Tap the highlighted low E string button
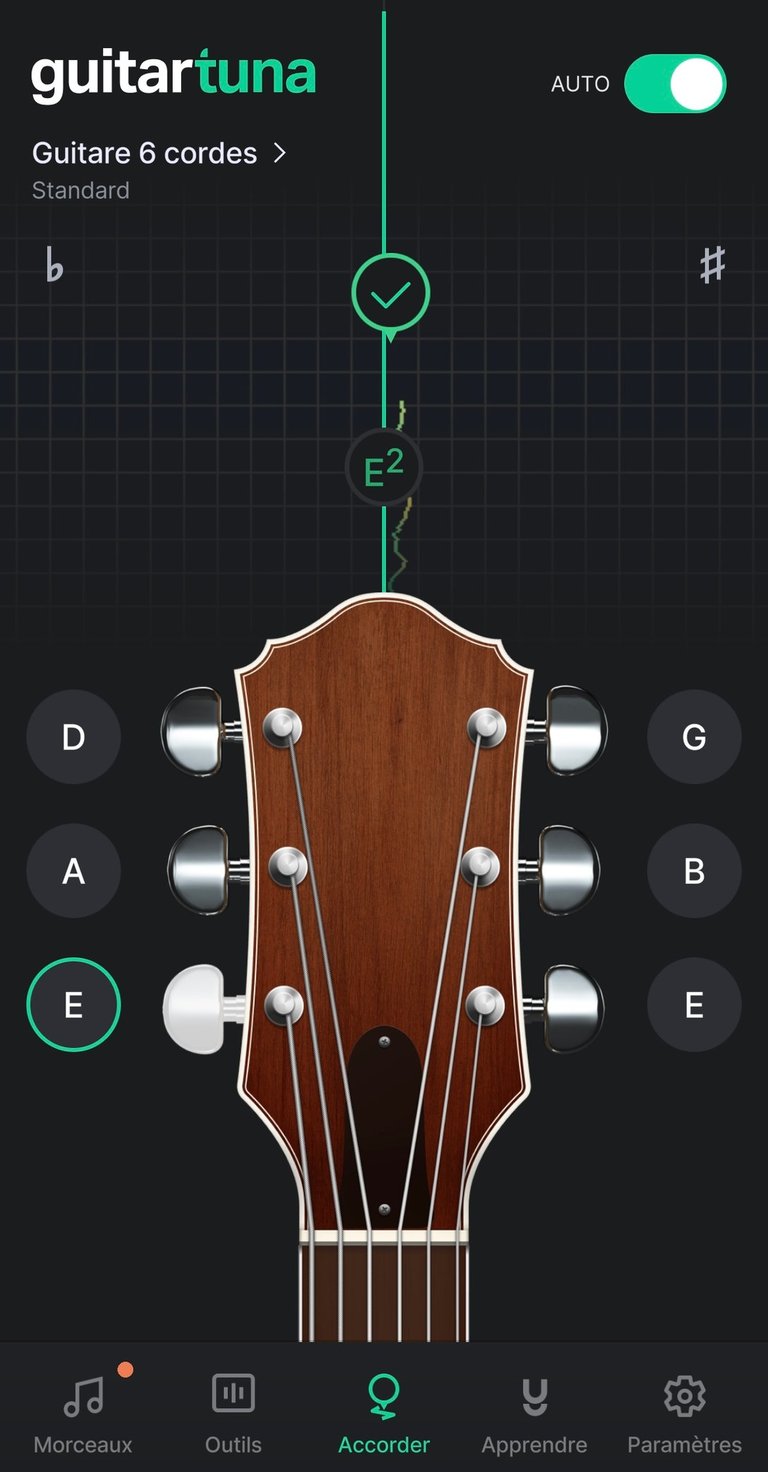Image resolution: width=768 pixels, height=1472 pixels. (x=74, y=1005)
